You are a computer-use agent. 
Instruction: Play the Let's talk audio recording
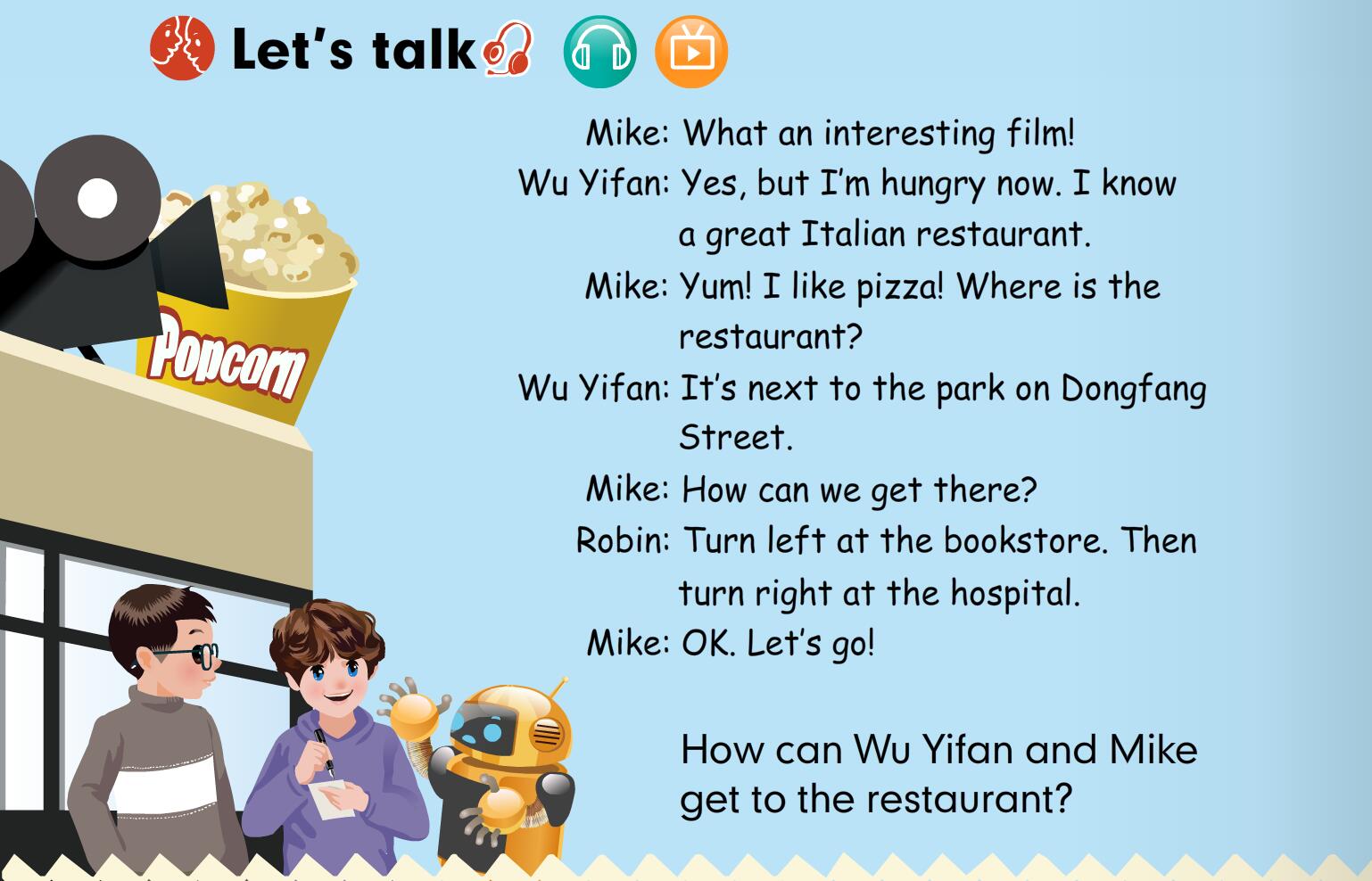[x=599, y=52]
